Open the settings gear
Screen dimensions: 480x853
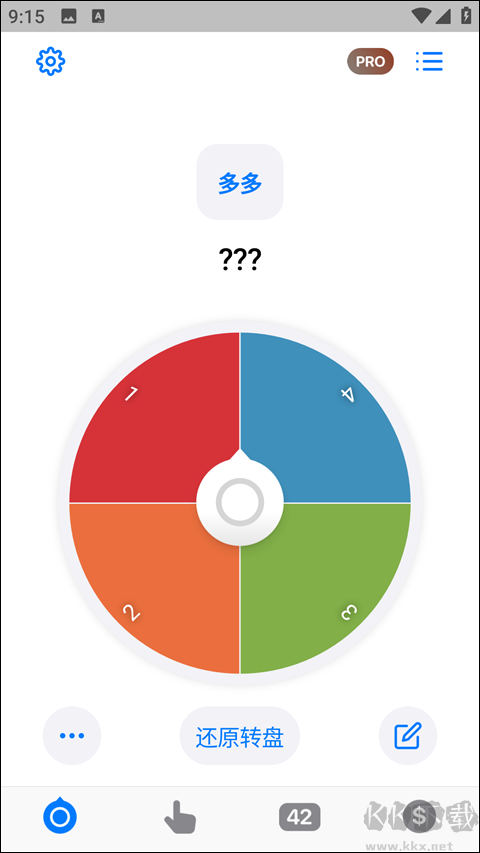[50, 61]
